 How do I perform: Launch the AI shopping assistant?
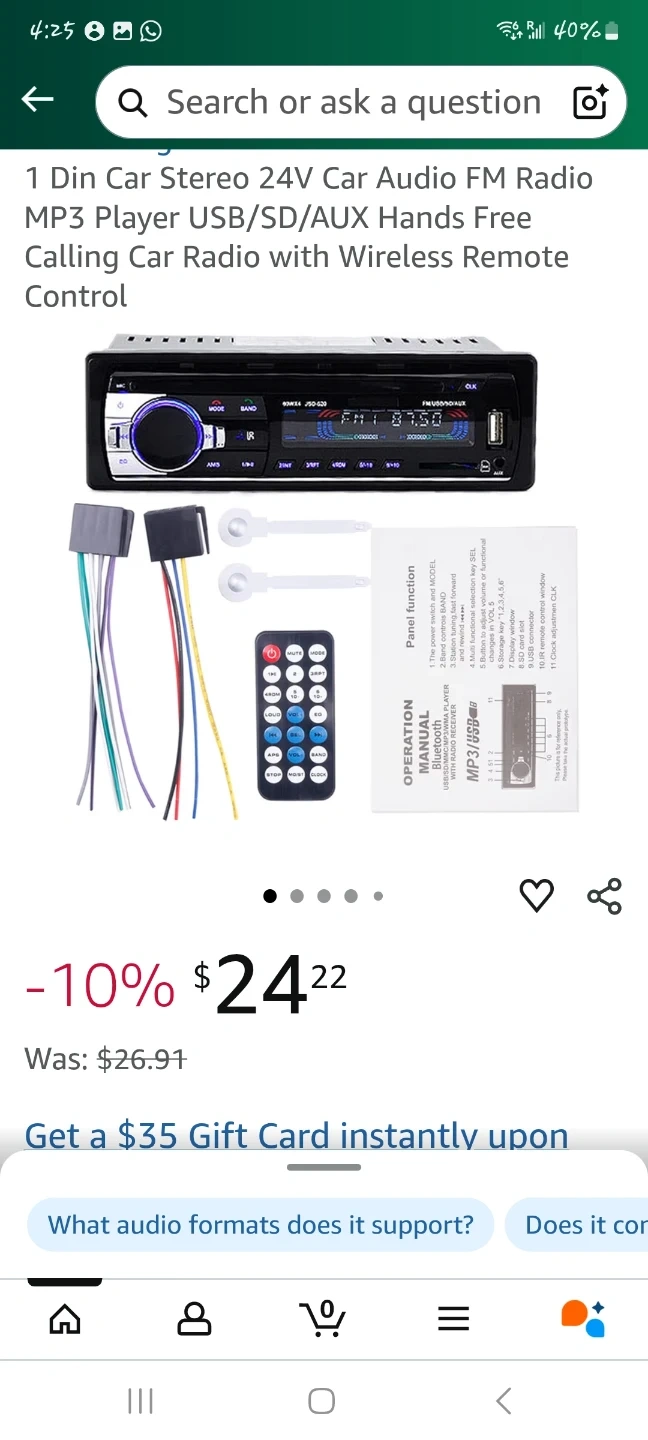[x=583, y=1319]
